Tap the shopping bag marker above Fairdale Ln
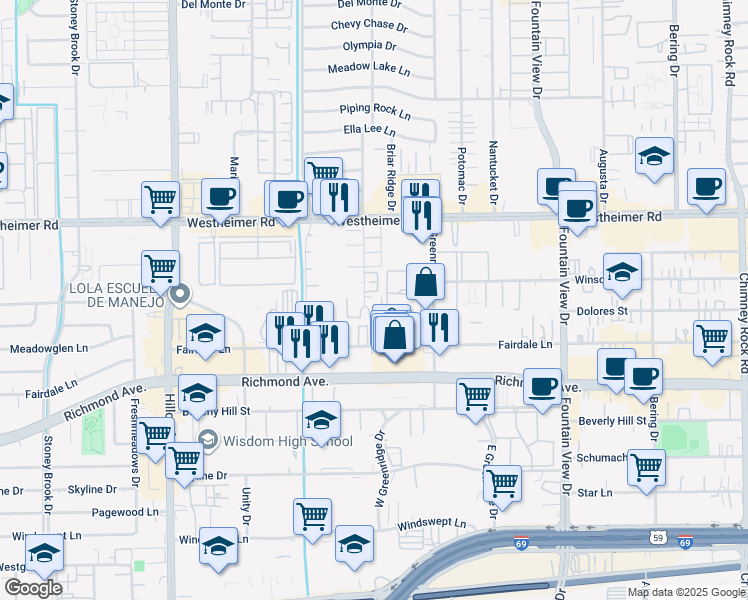The image size is (748, 600). pyautogui.click(x=426, y=283)
